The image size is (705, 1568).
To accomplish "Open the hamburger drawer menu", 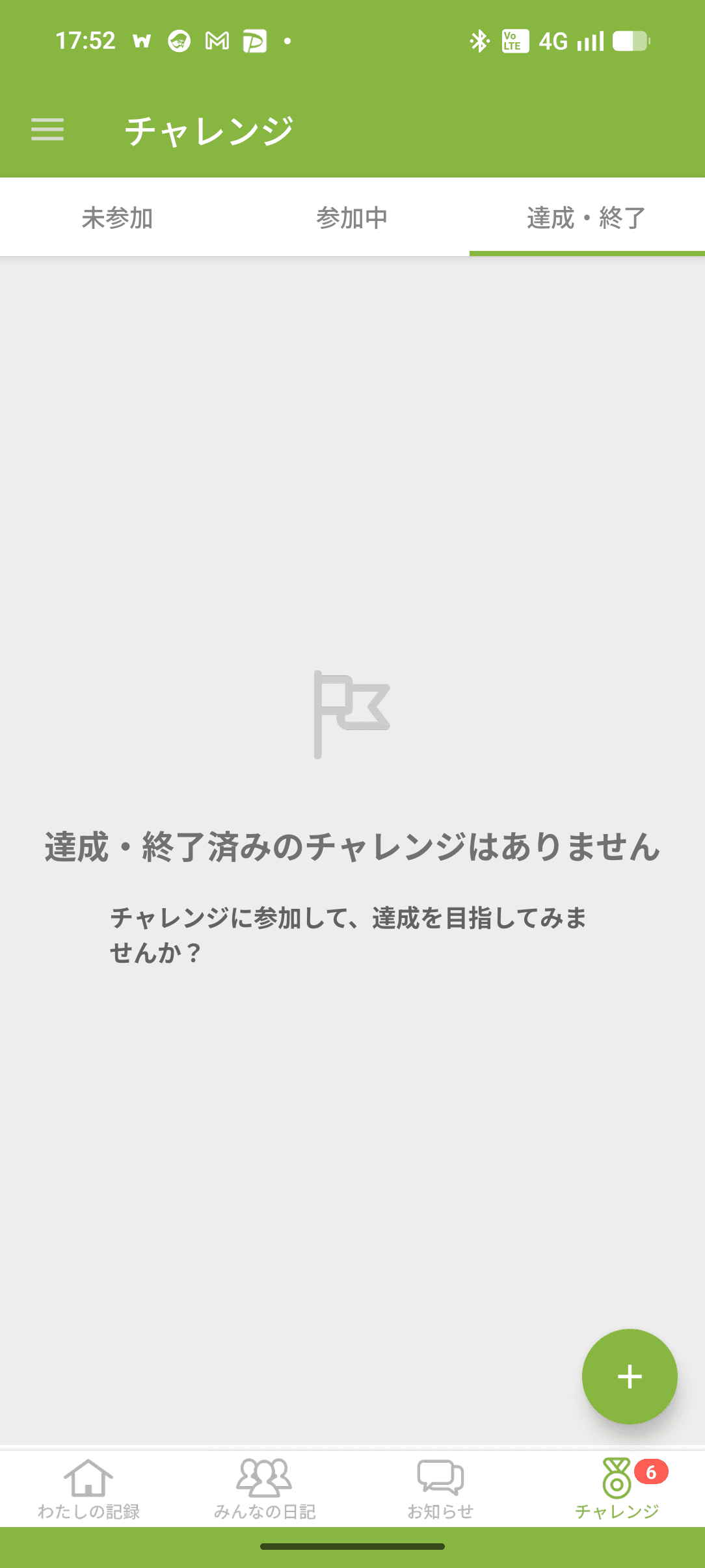I will (x=47, y=130).
